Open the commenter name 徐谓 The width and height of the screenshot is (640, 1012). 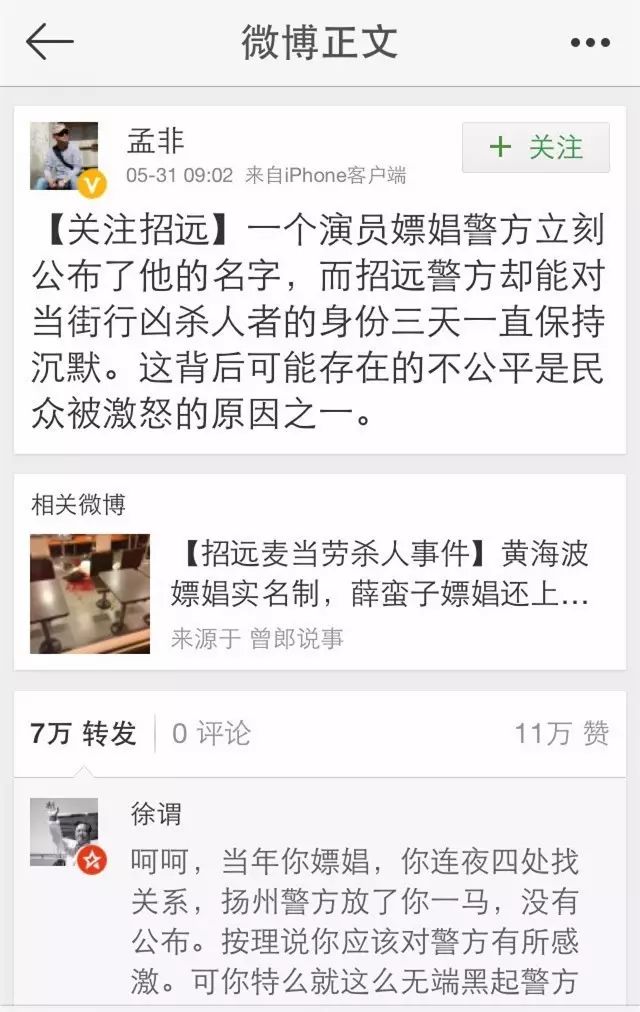156,813
